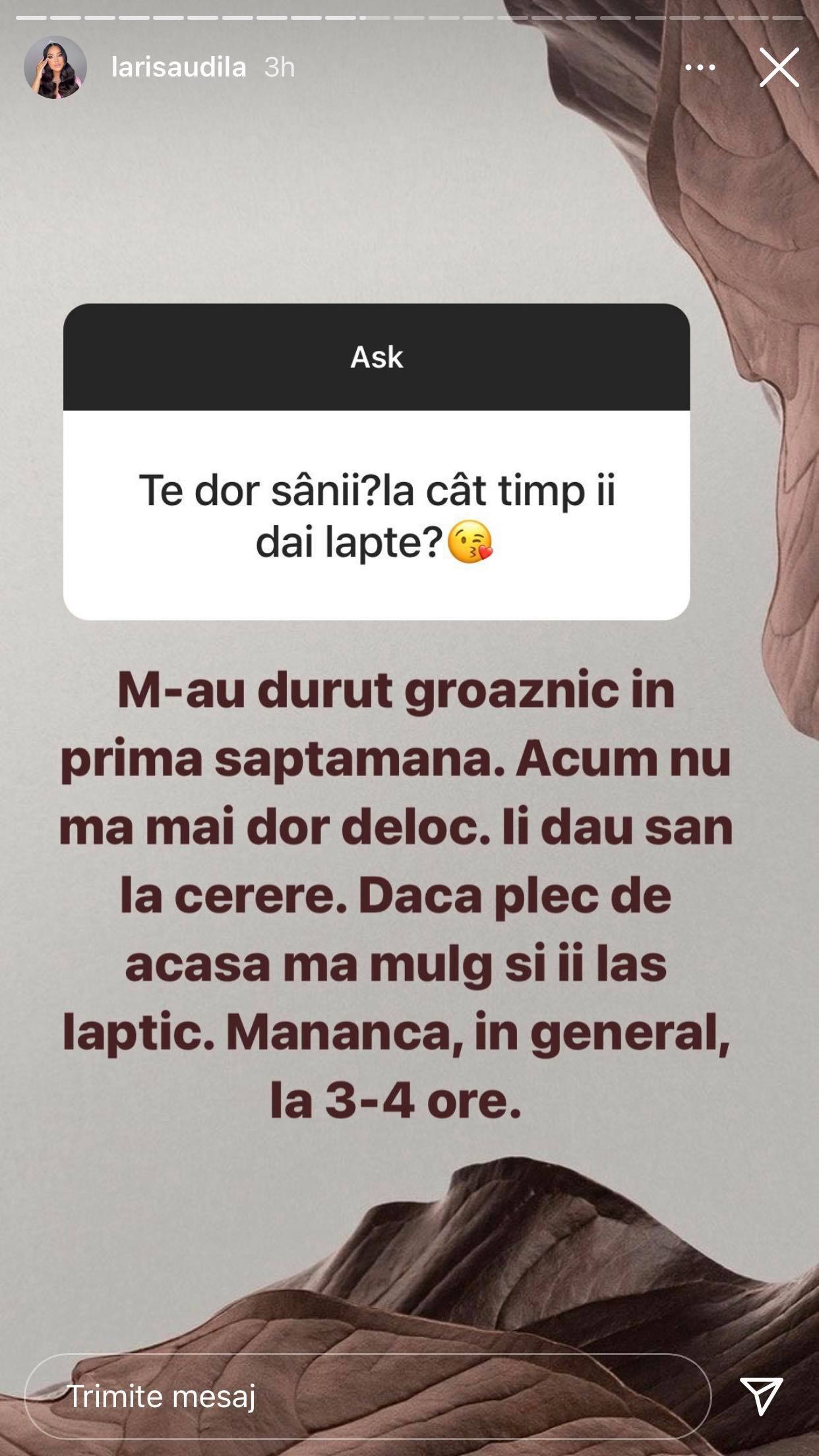Open larisaudila's profile picture
Screen dimensions: 819x1456
point(55,67)
